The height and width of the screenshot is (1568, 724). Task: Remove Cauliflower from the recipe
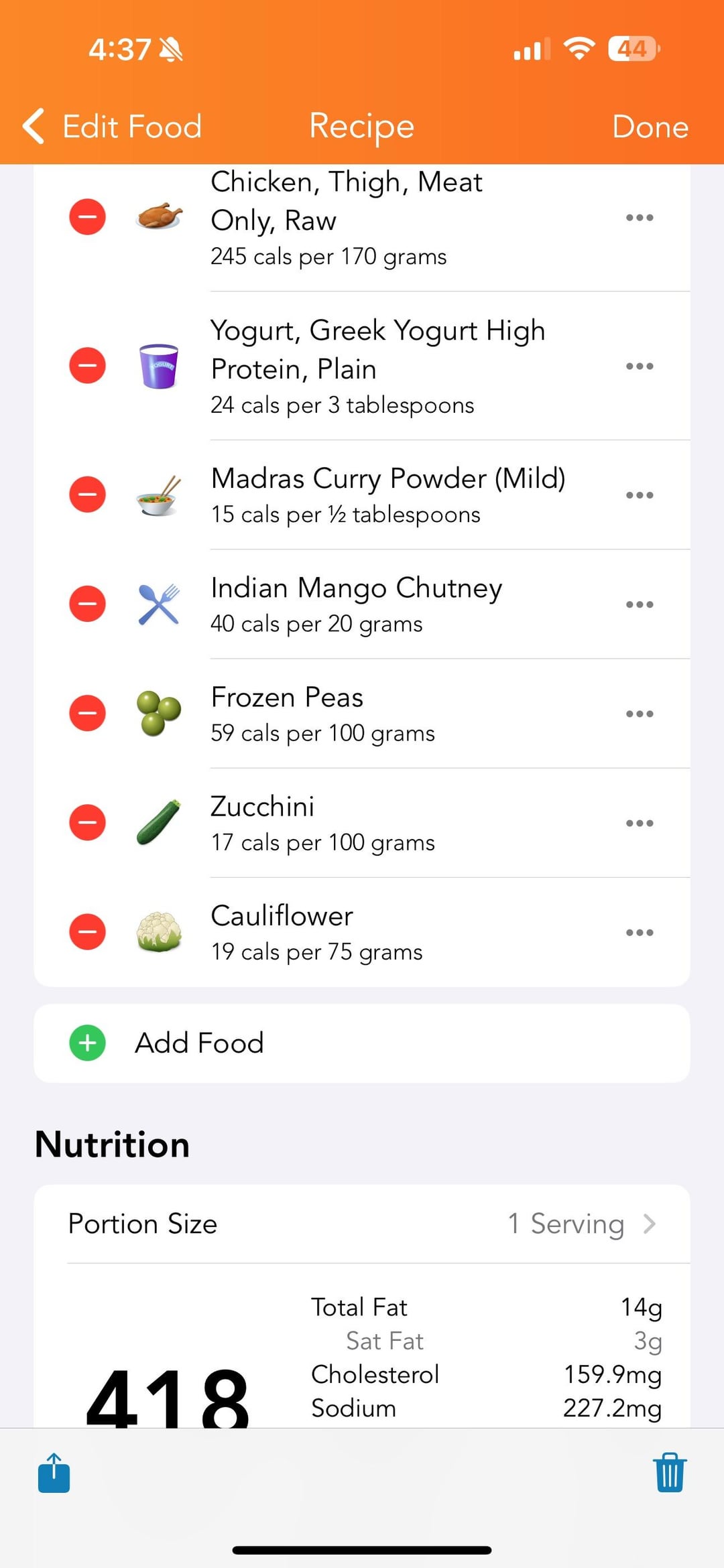click(x=87, y=931)
